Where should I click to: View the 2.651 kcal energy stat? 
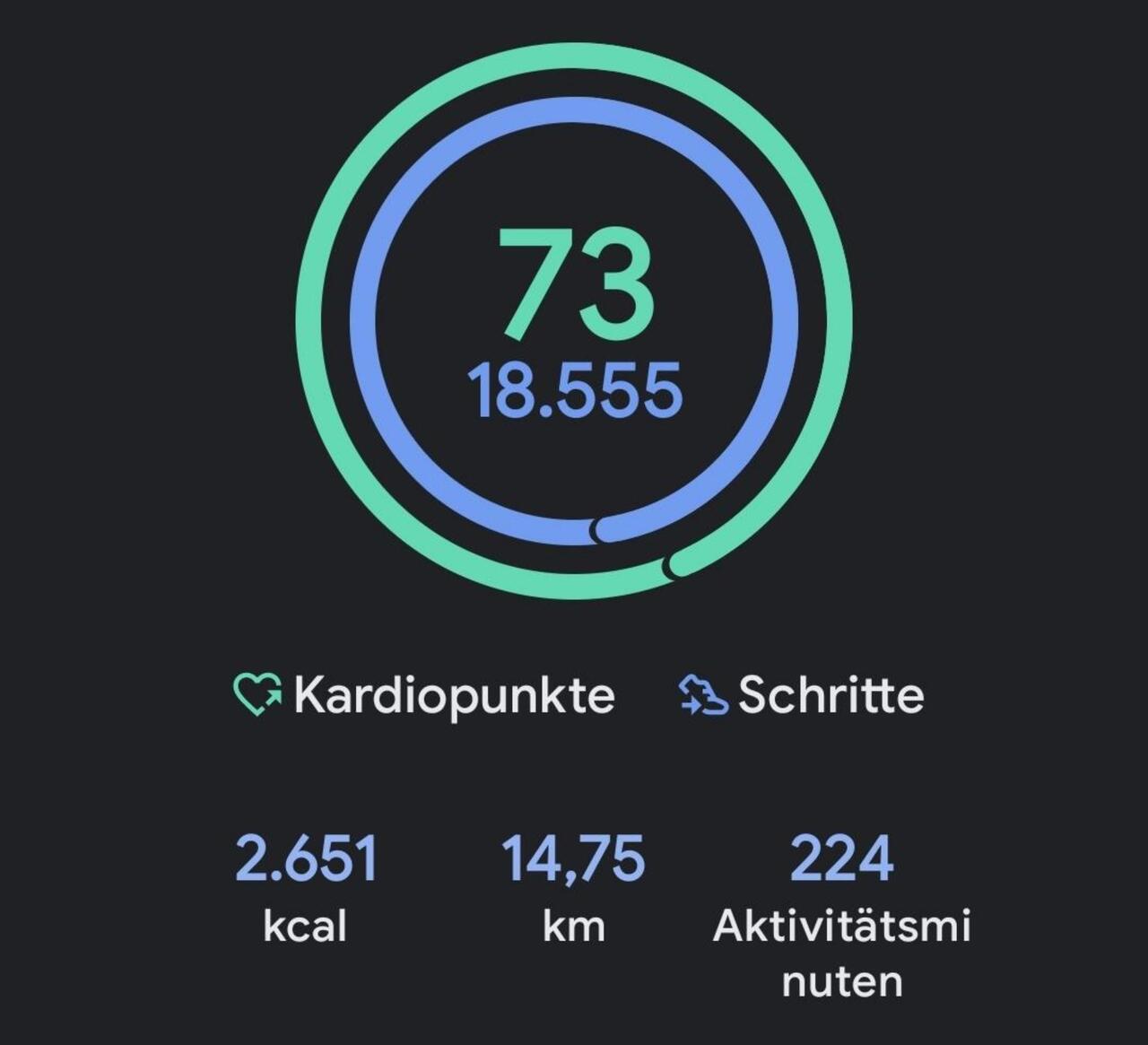pos(306,886)
